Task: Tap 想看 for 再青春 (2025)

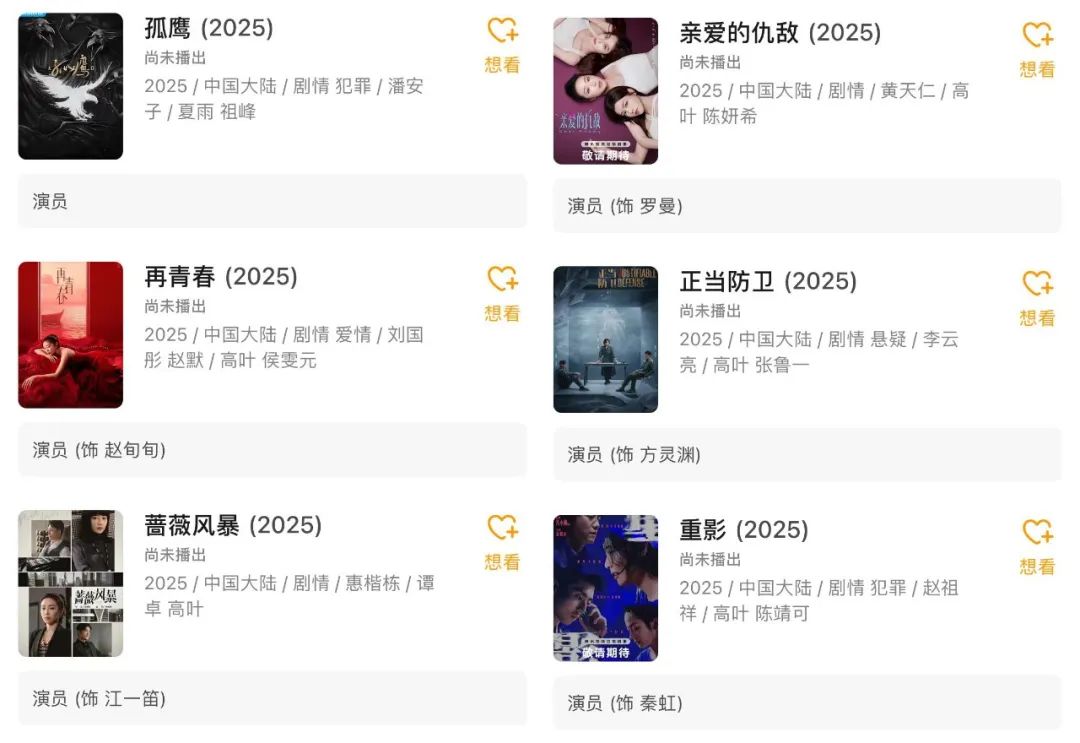Action: click(502, 294)
